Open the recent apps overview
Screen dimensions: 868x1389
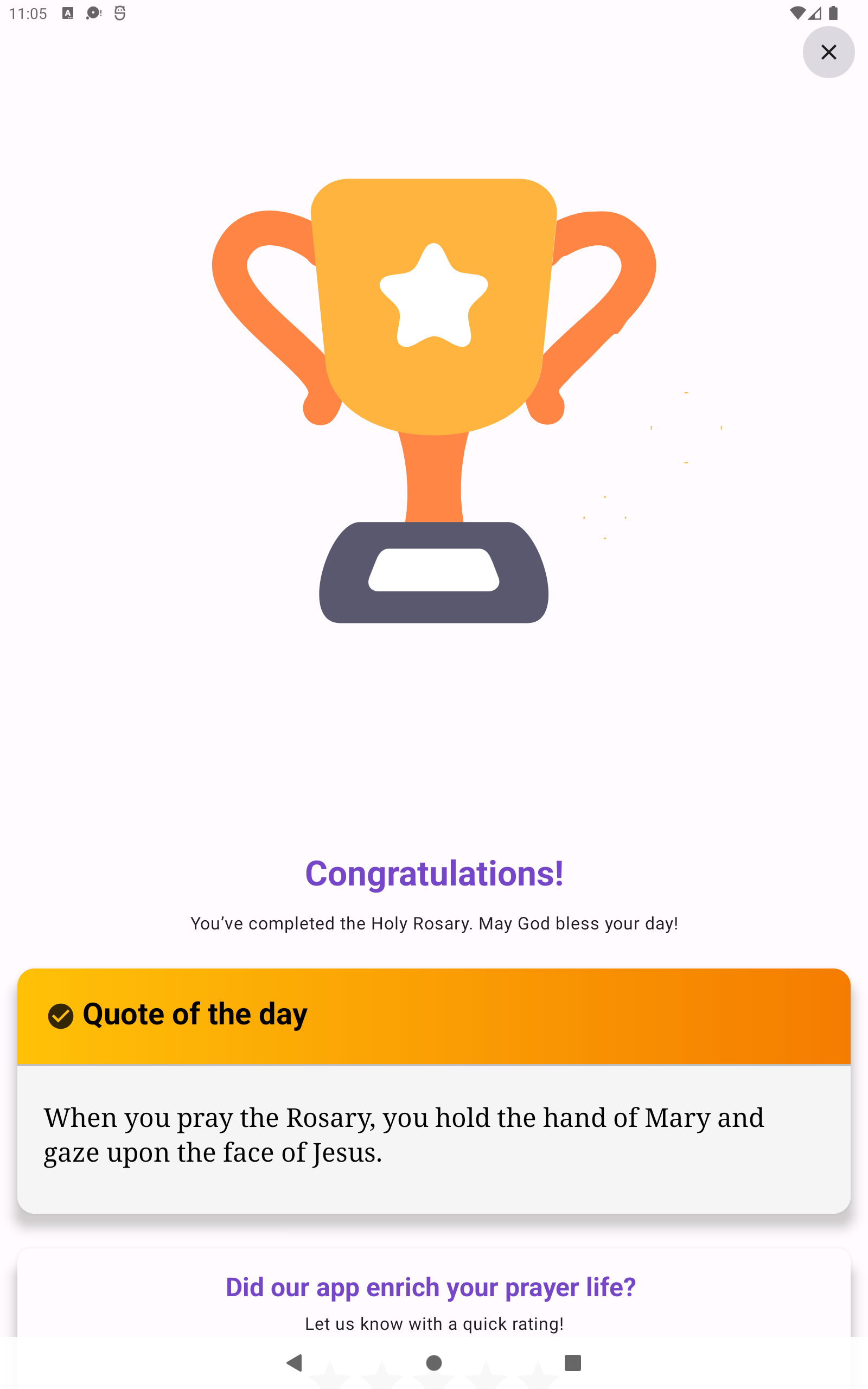[x=572, y=1362]
